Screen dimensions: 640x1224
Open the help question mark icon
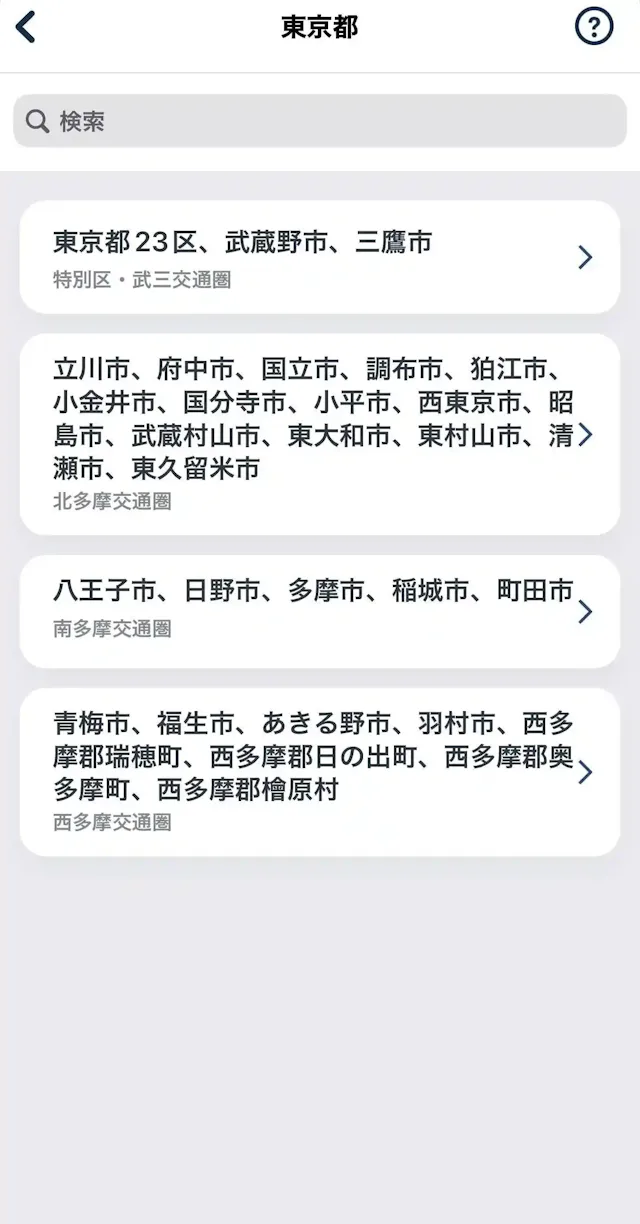coord(594,27)
